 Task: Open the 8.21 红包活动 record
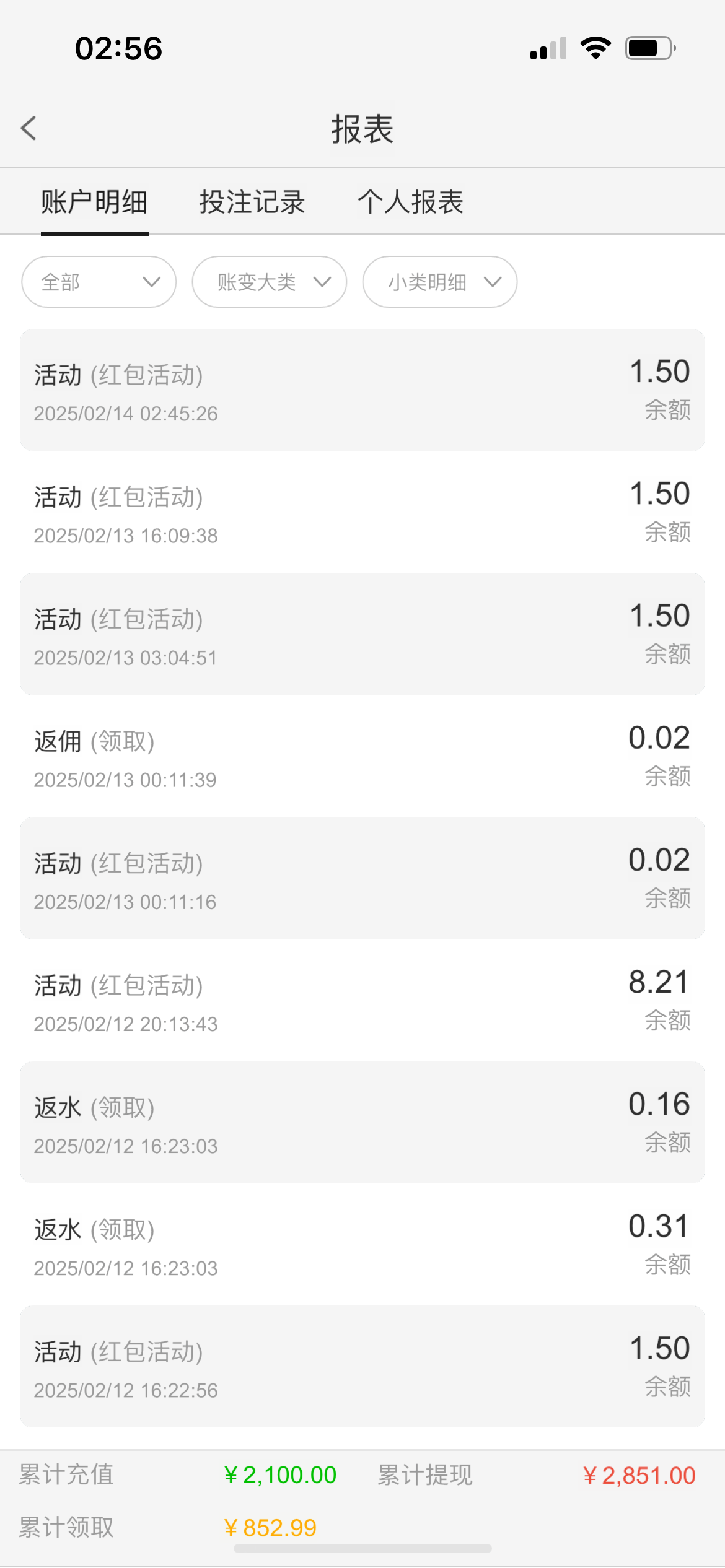click(x=362, y=1000)
